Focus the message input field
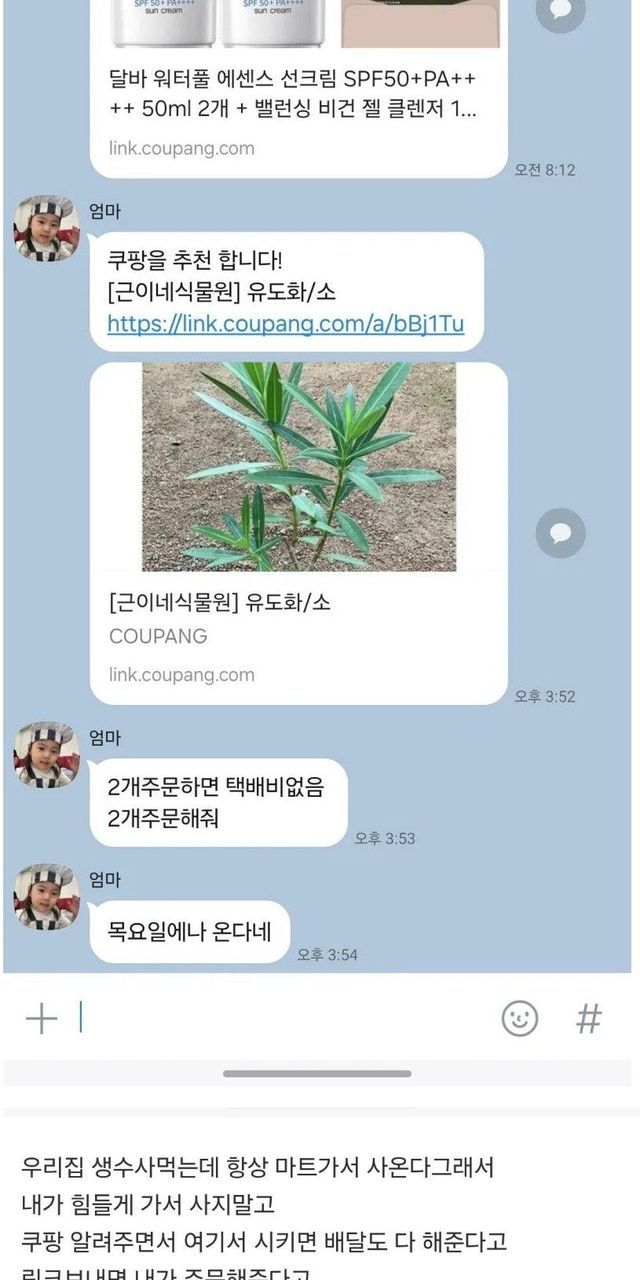 [x=280, y=1019]
